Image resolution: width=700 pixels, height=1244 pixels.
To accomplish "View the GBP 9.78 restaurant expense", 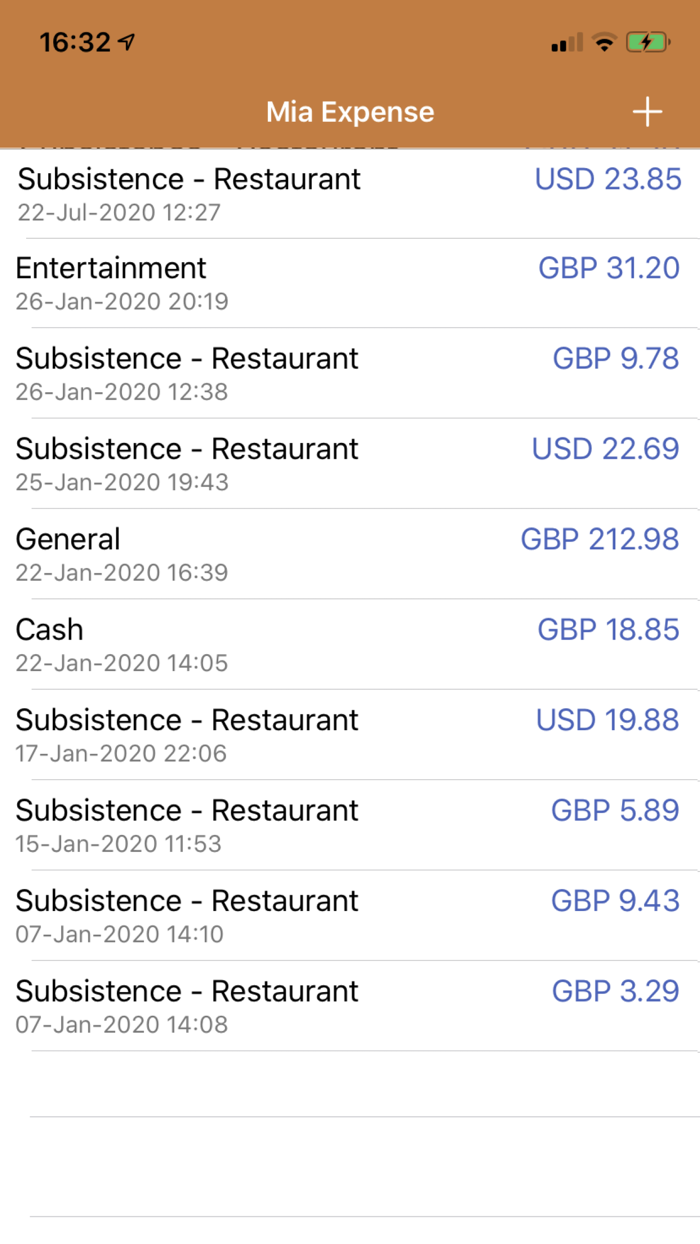I will (350, 373).
